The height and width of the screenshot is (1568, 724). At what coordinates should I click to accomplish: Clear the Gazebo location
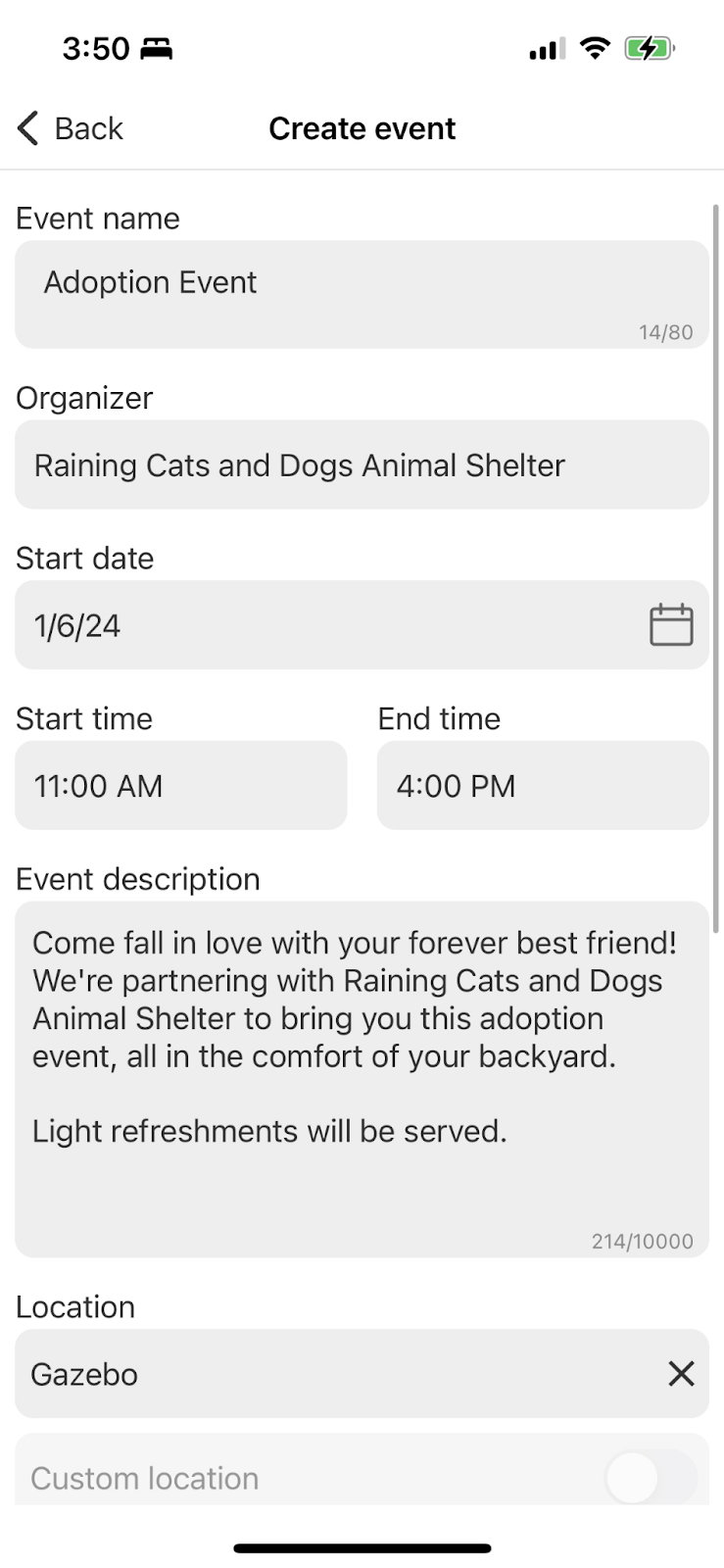[681, 1374]
